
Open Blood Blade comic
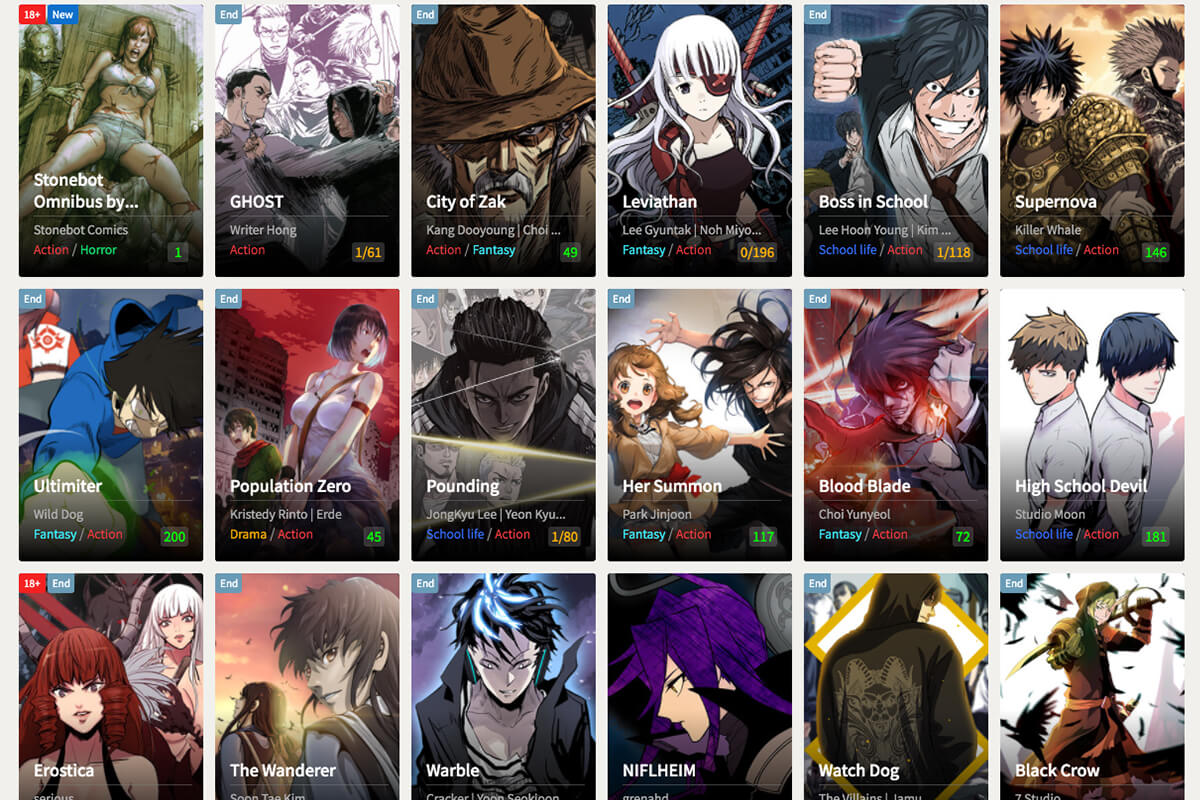(895, 425)
